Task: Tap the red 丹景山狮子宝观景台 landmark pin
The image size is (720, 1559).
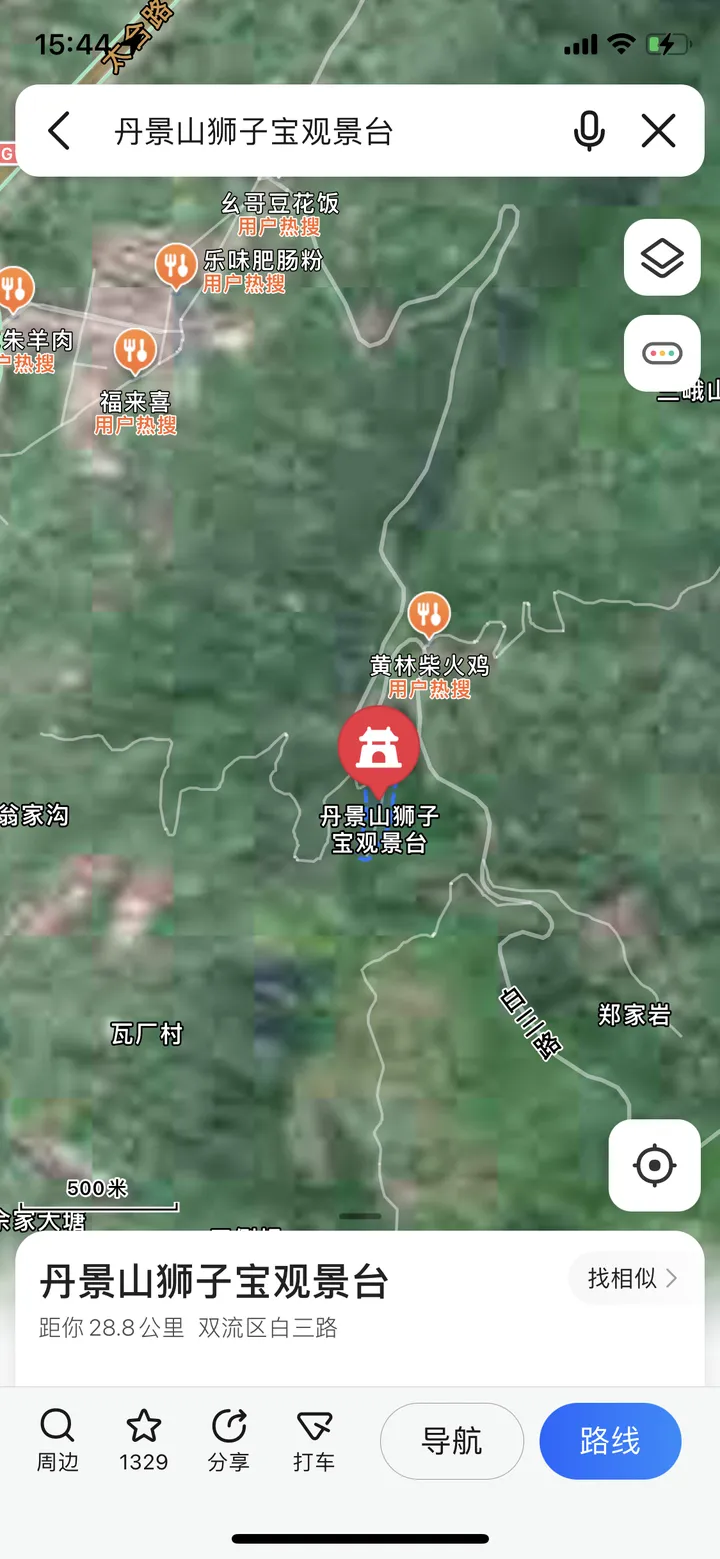Action: coord(378,748)
